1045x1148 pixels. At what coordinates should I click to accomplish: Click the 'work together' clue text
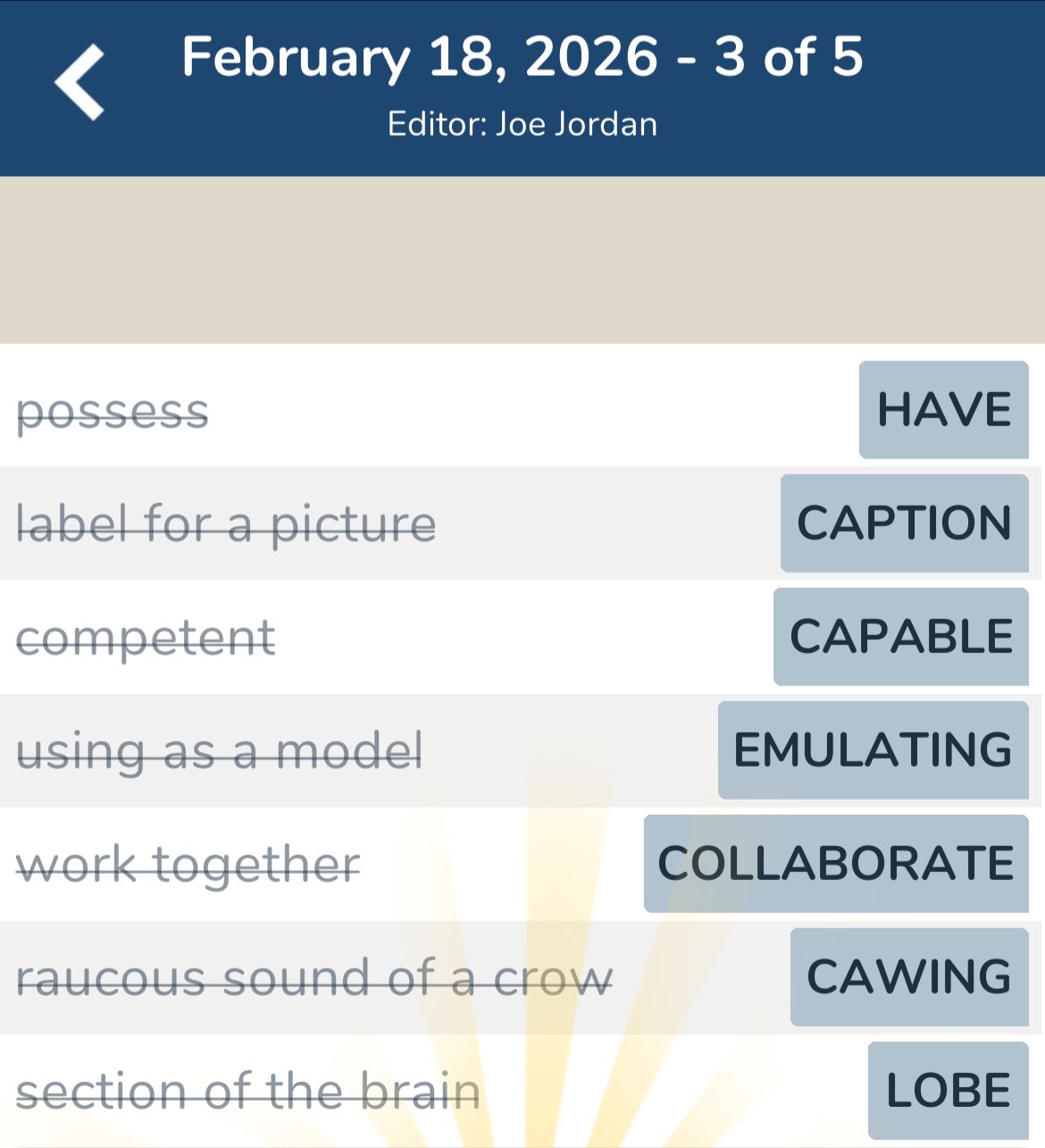(x=188, y=864)
